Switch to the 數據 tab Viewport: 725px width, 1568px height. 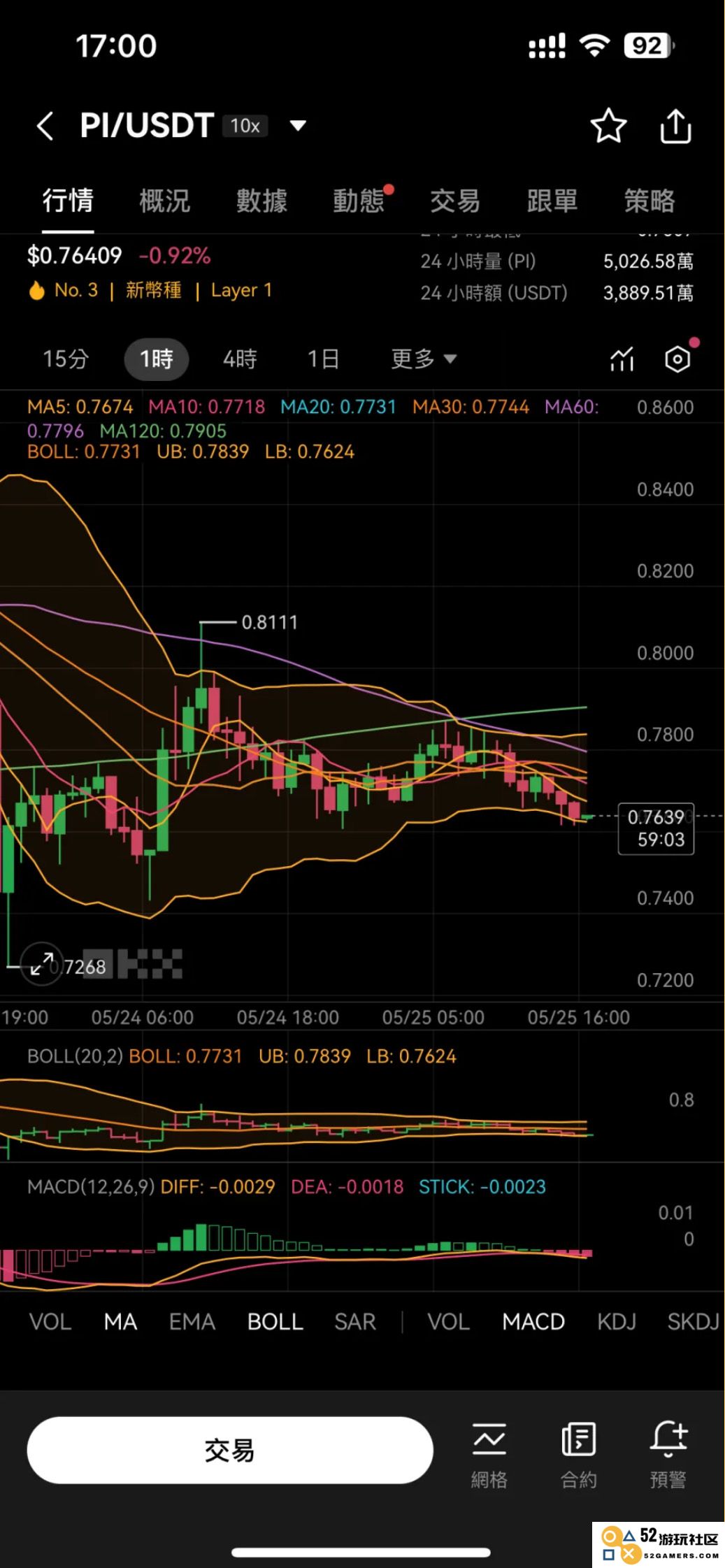(x=261, y=201)
